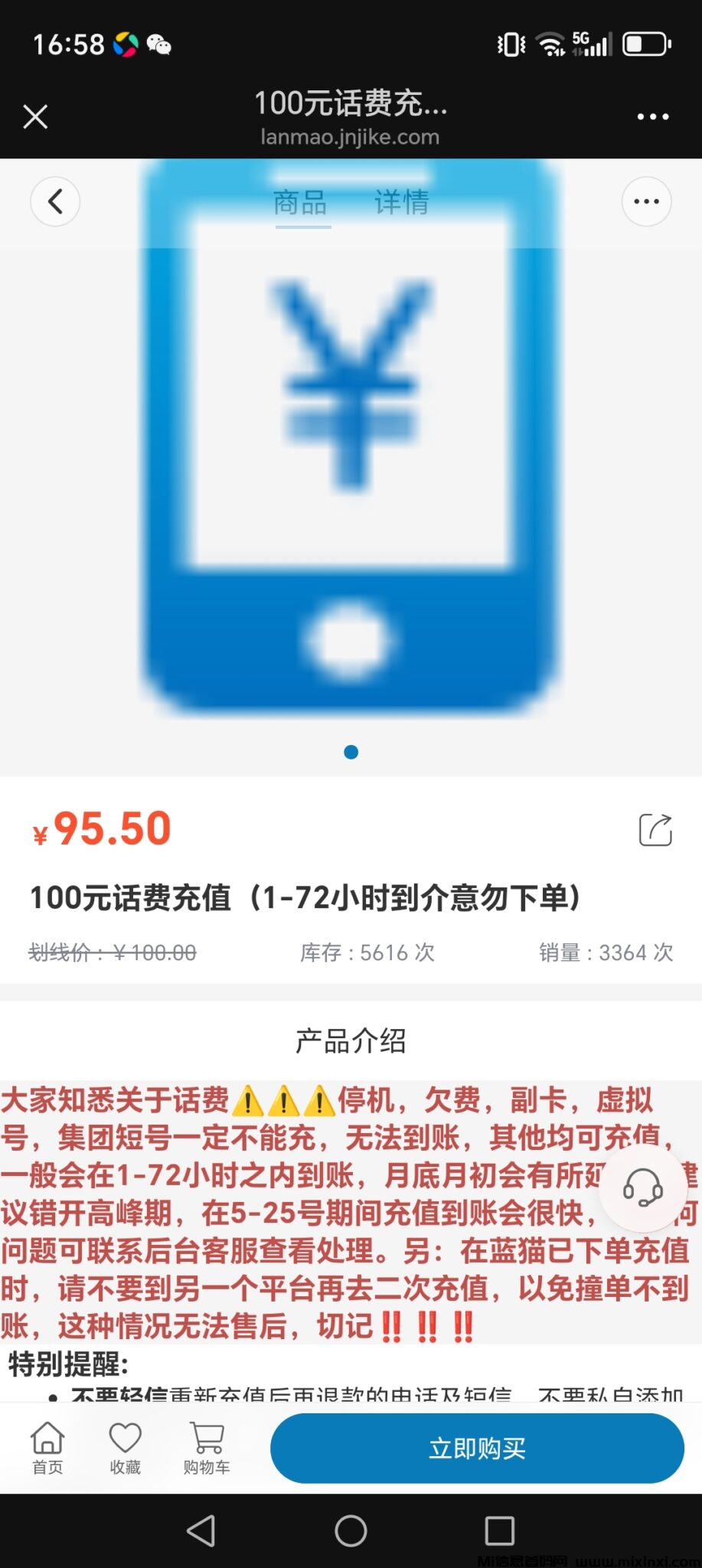Open the more options menu in the top bar

coord(651,116)
